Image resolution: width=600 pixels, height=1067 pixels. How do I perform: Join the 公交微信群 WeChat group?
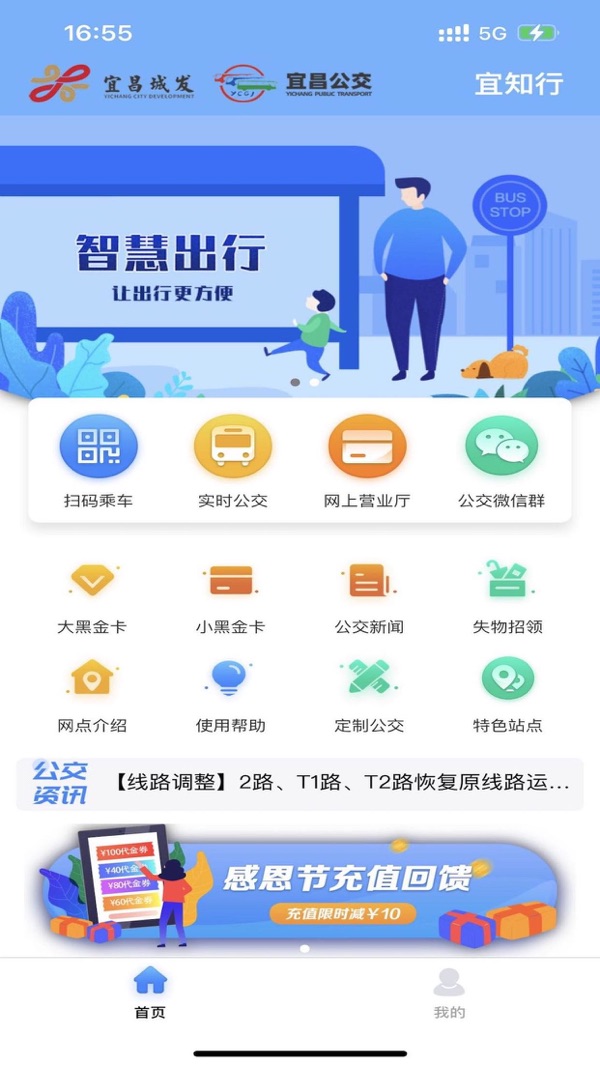click(501, 461)
